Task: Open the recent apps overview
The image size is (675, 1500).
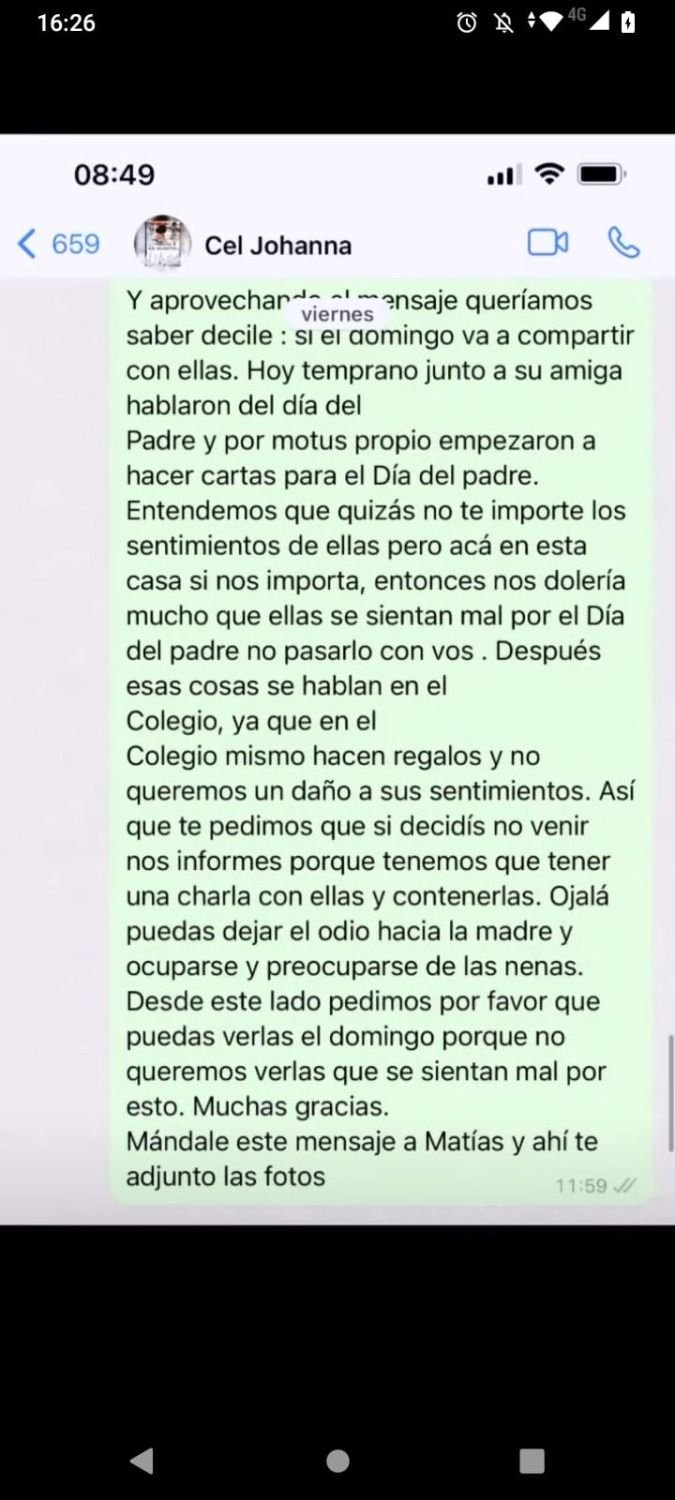Action: pos(532,1460)
